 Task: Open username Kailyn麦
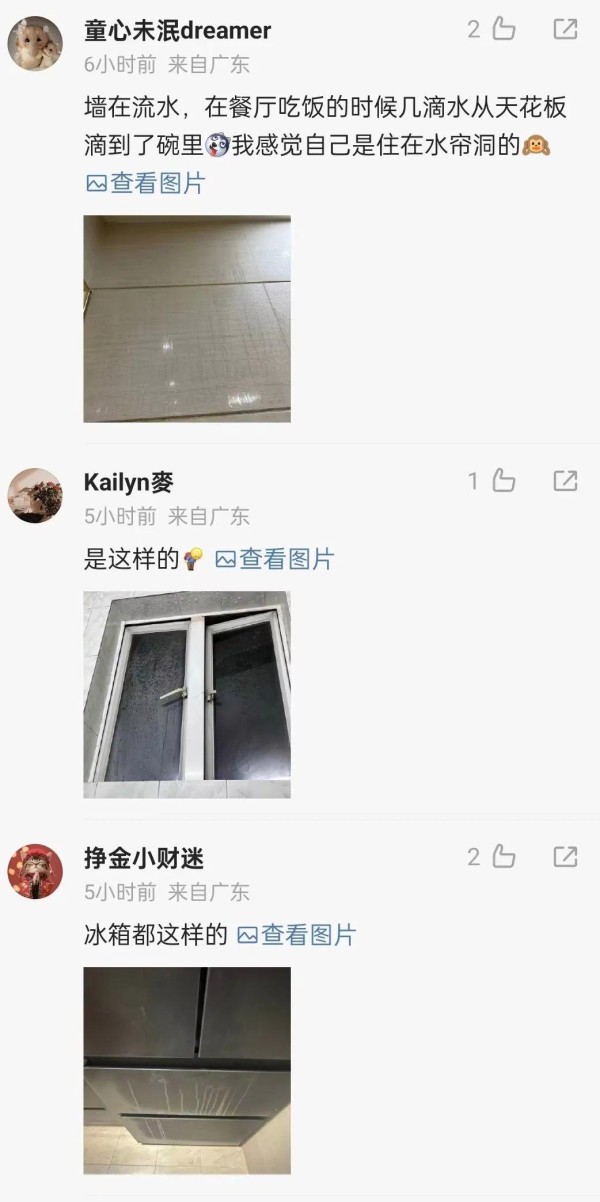point(129,482)
